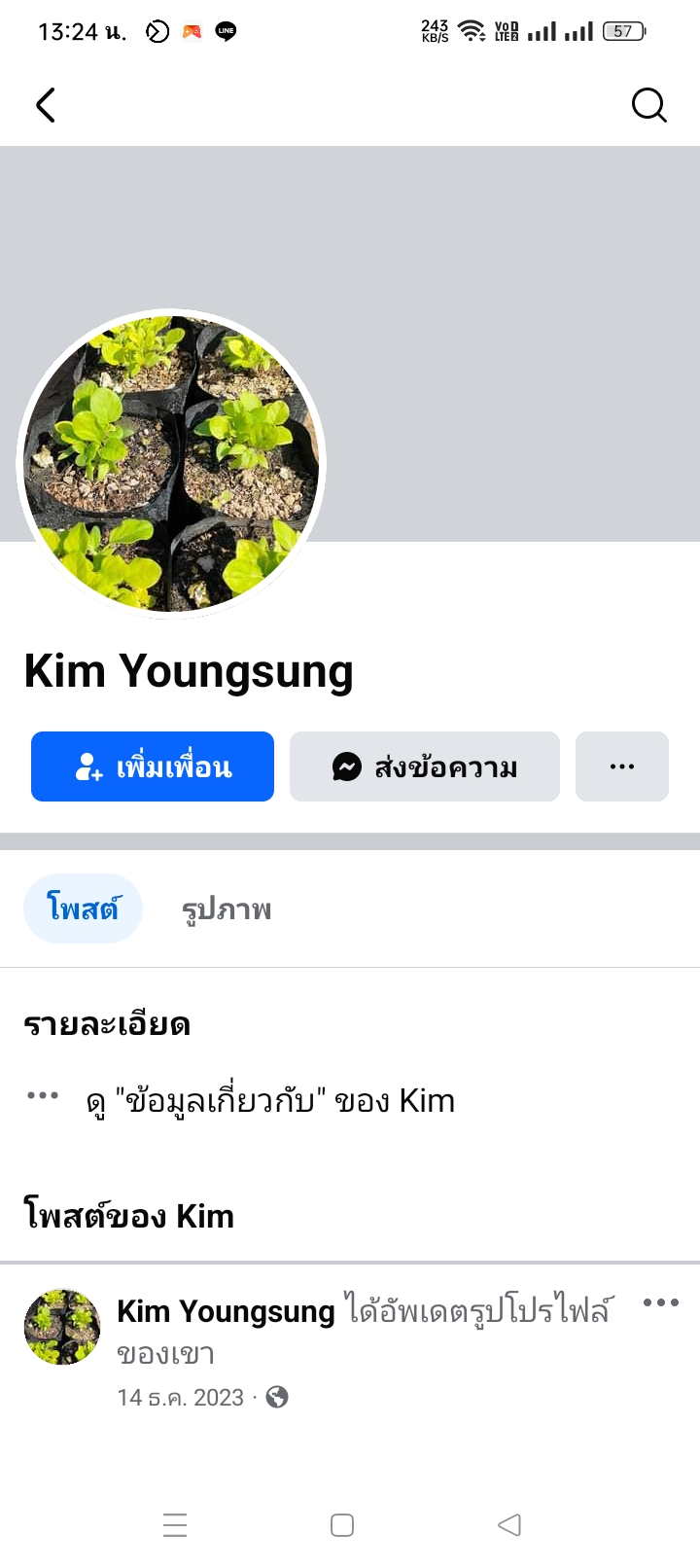
Task: Switch to the โพสต์ tab
Action: click(83, 909)
